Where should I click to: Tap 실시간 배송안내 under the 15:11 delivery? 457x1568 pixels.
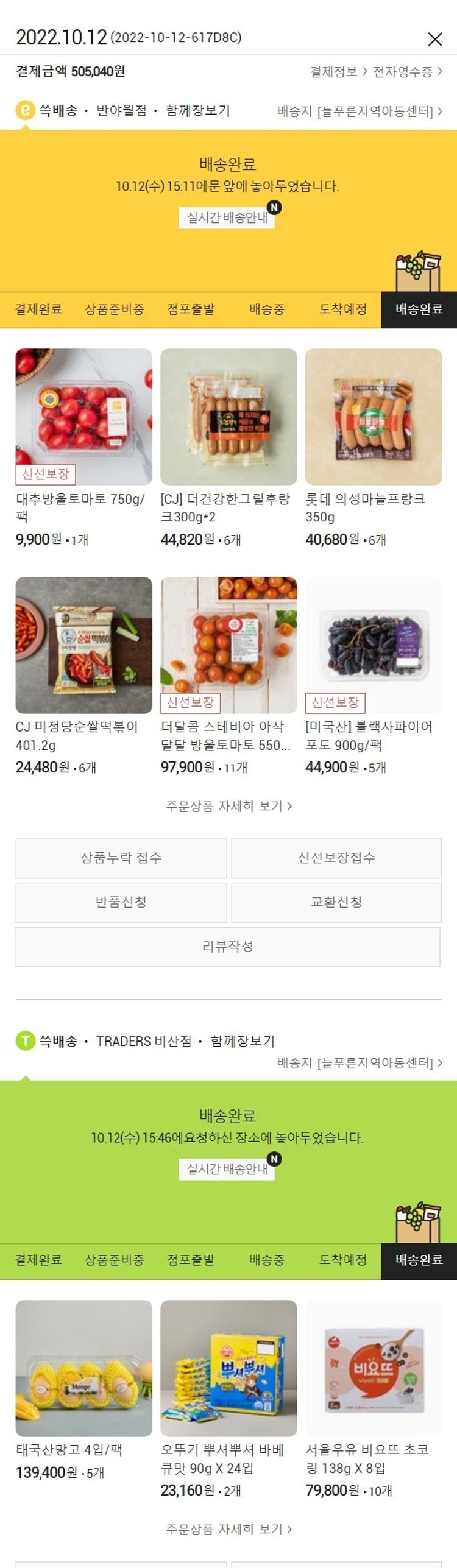(227, 217)
